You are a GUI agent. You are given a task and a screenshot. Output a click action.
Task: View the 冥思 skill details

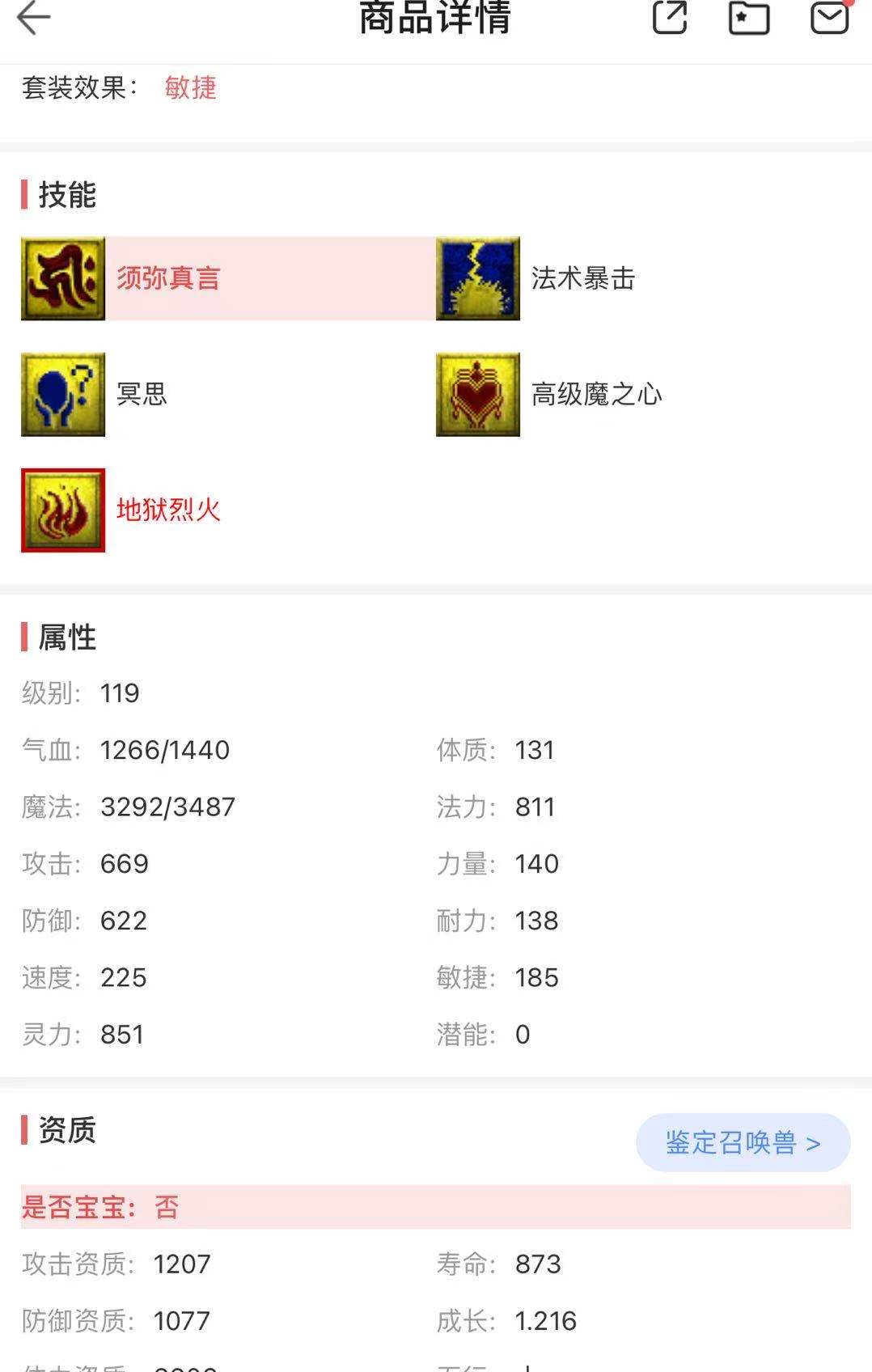63,394
